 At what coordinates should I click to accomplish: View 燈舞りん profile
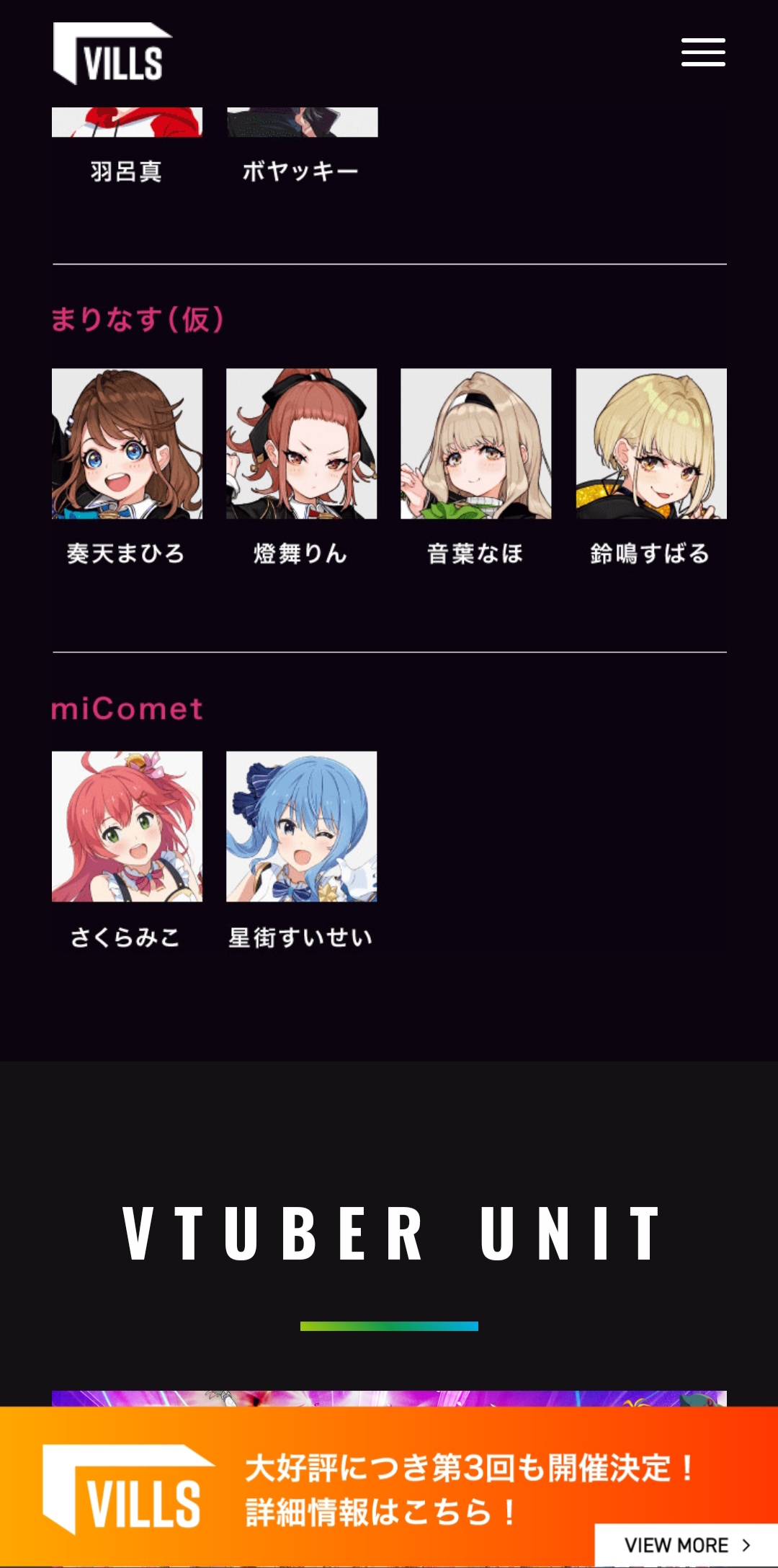301,467
